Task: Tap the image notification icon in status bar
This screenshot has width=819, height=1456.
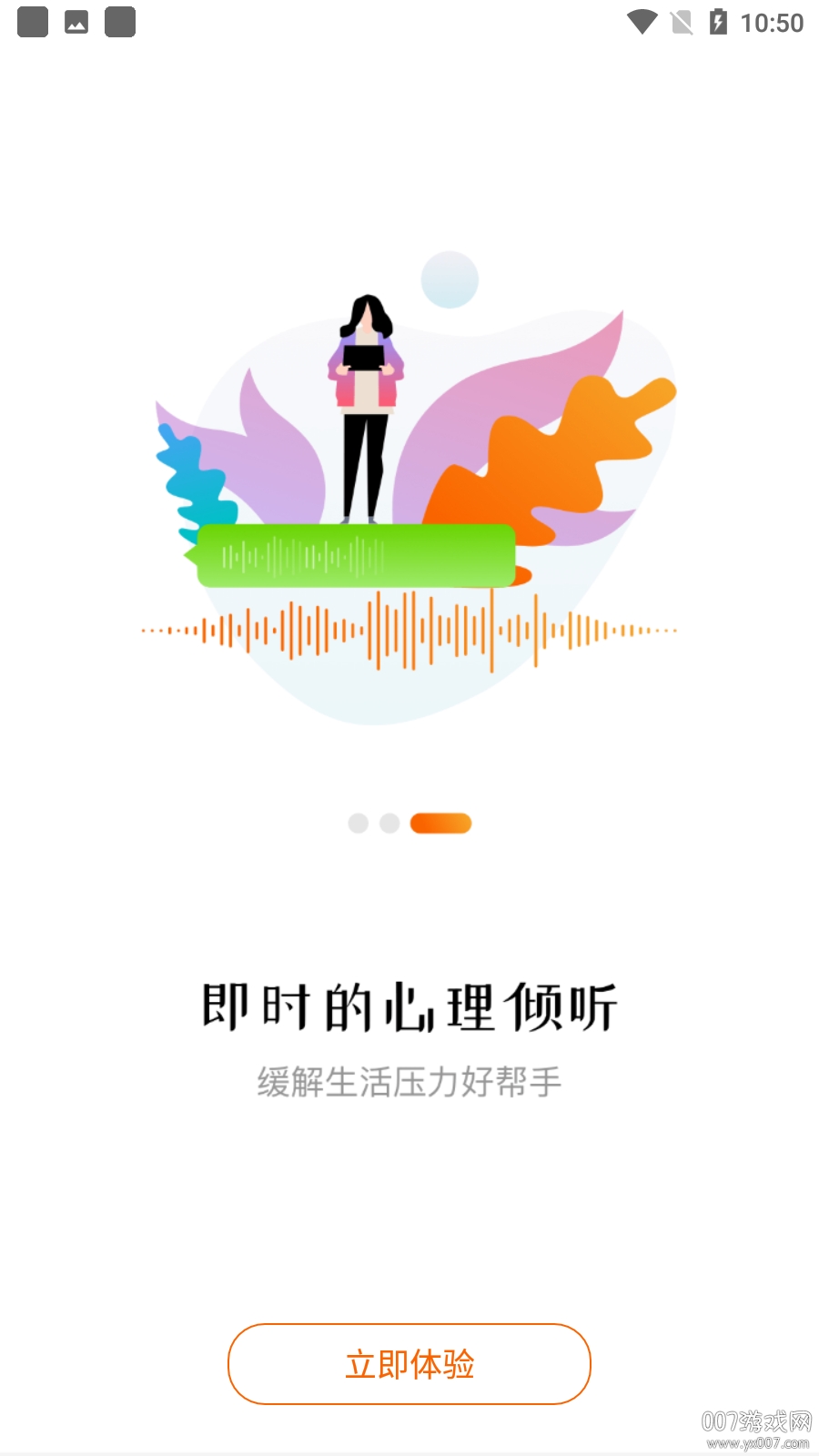Action: (76, 23)
